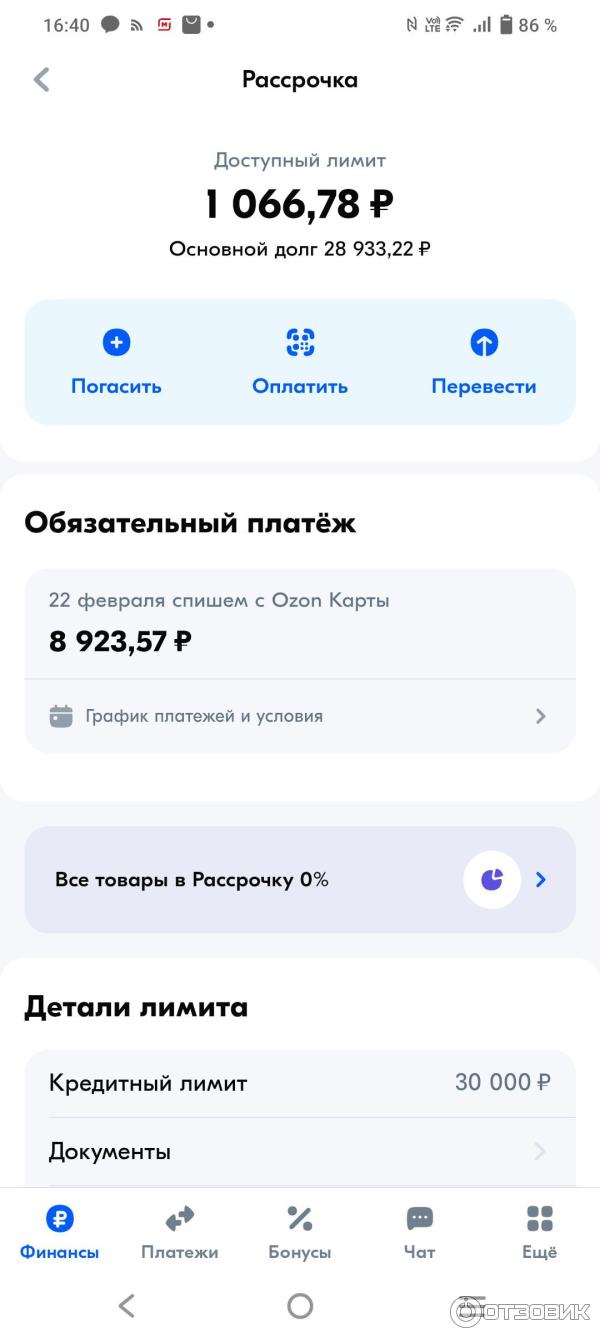Switch to the Платежи tab
600x1338 pixels.
click(x=180, y=1232)
